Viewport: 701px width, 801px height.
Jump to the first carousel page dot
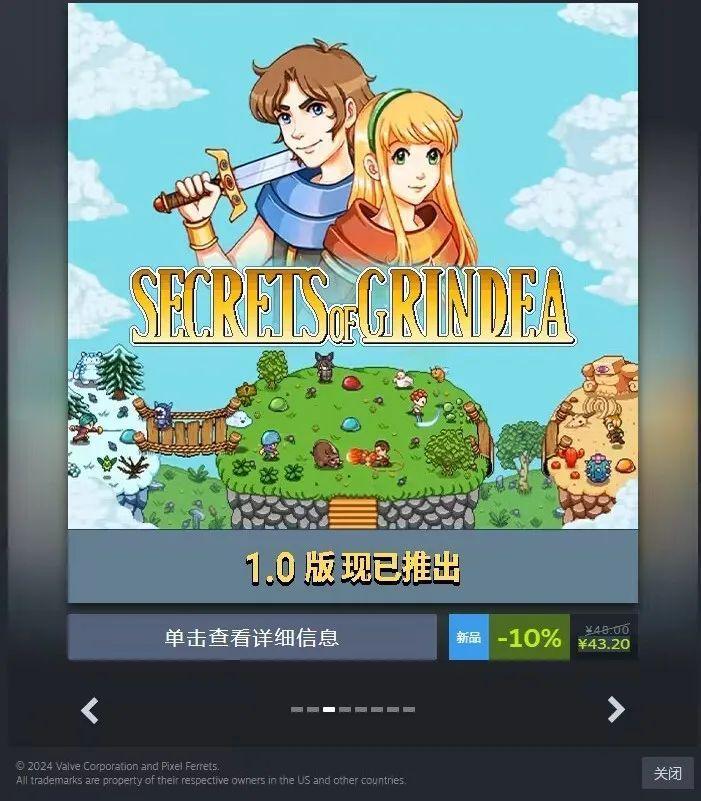click(297, 709)
